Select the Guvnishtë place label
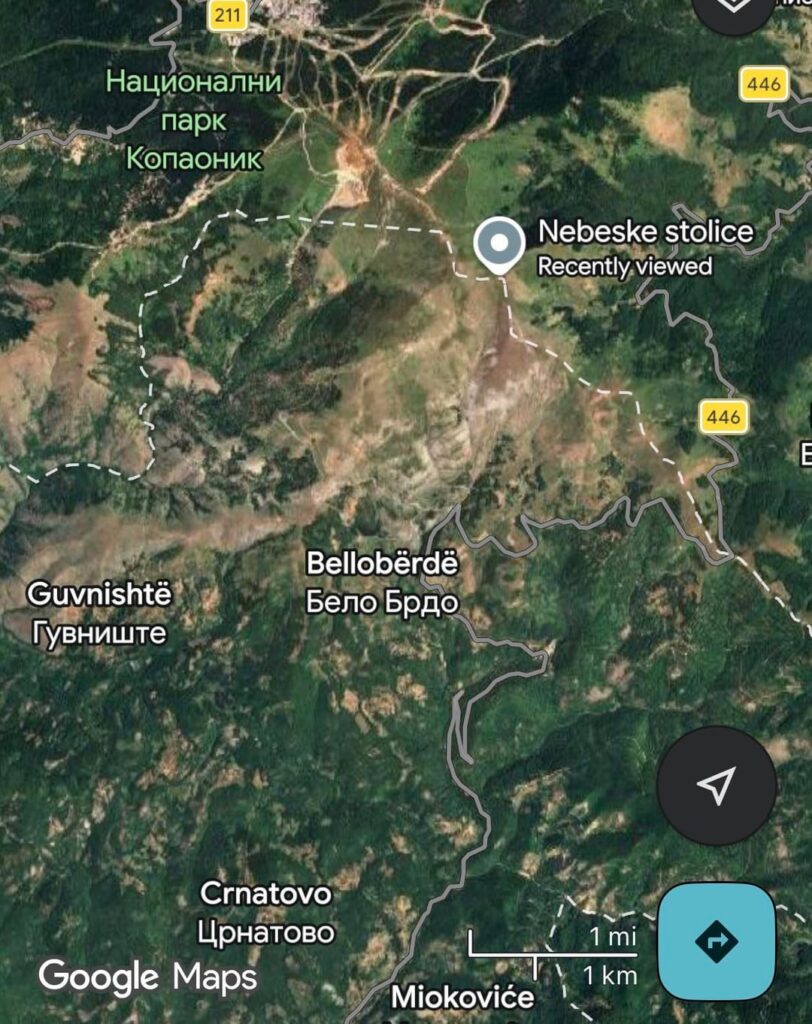812x1024 pixels. [x=100, y=595]
